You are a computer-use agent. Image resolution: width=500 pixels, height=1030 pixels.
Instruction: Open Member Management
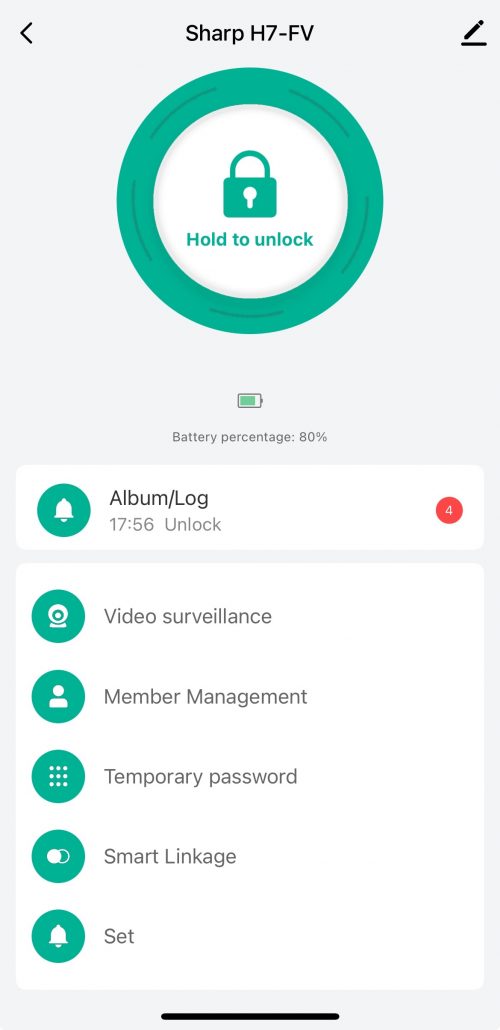pos(250,696)
